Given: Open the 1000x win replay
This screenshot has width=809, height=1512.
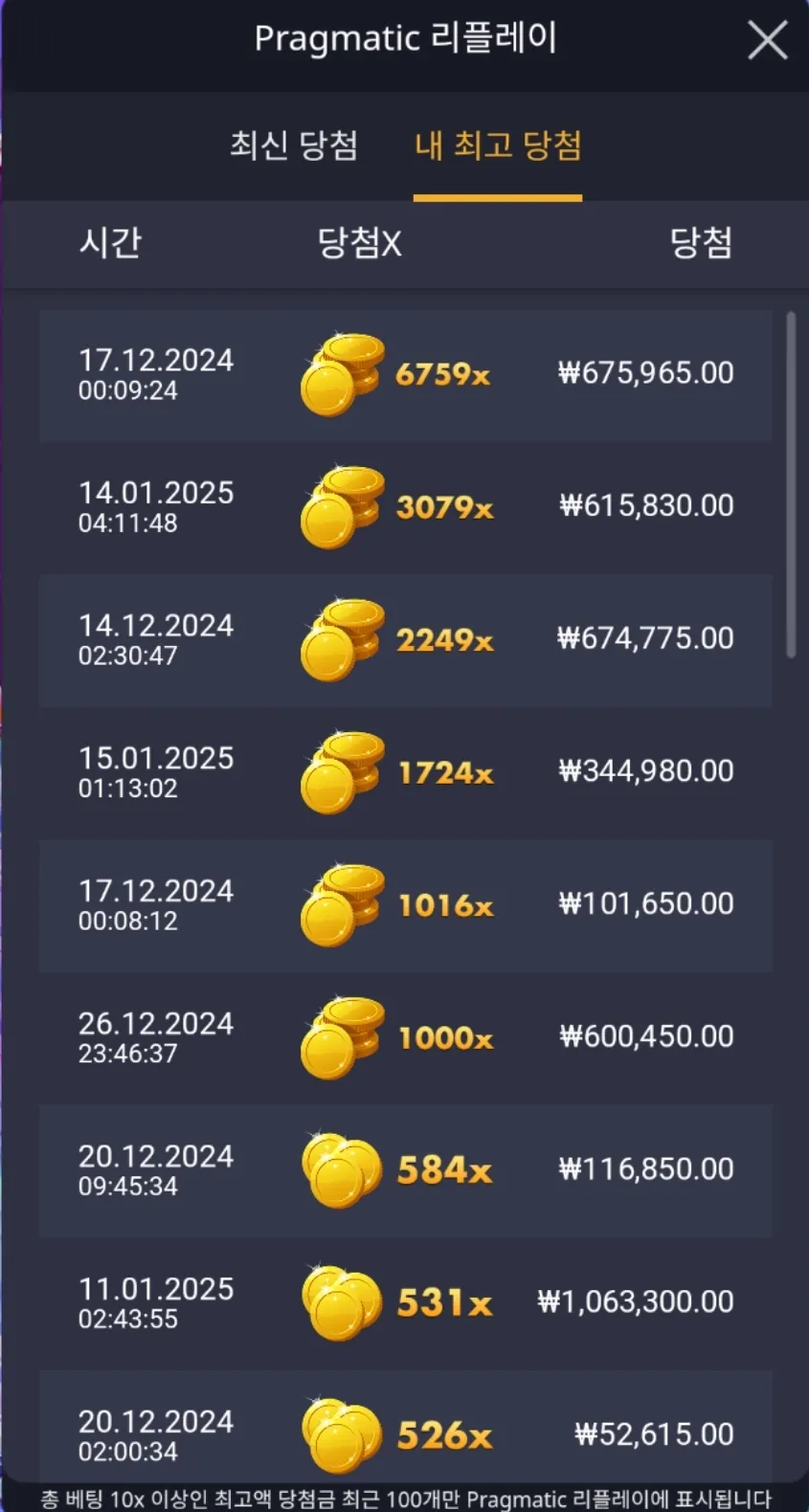Looking at the screenshot, I should 406,1038.
